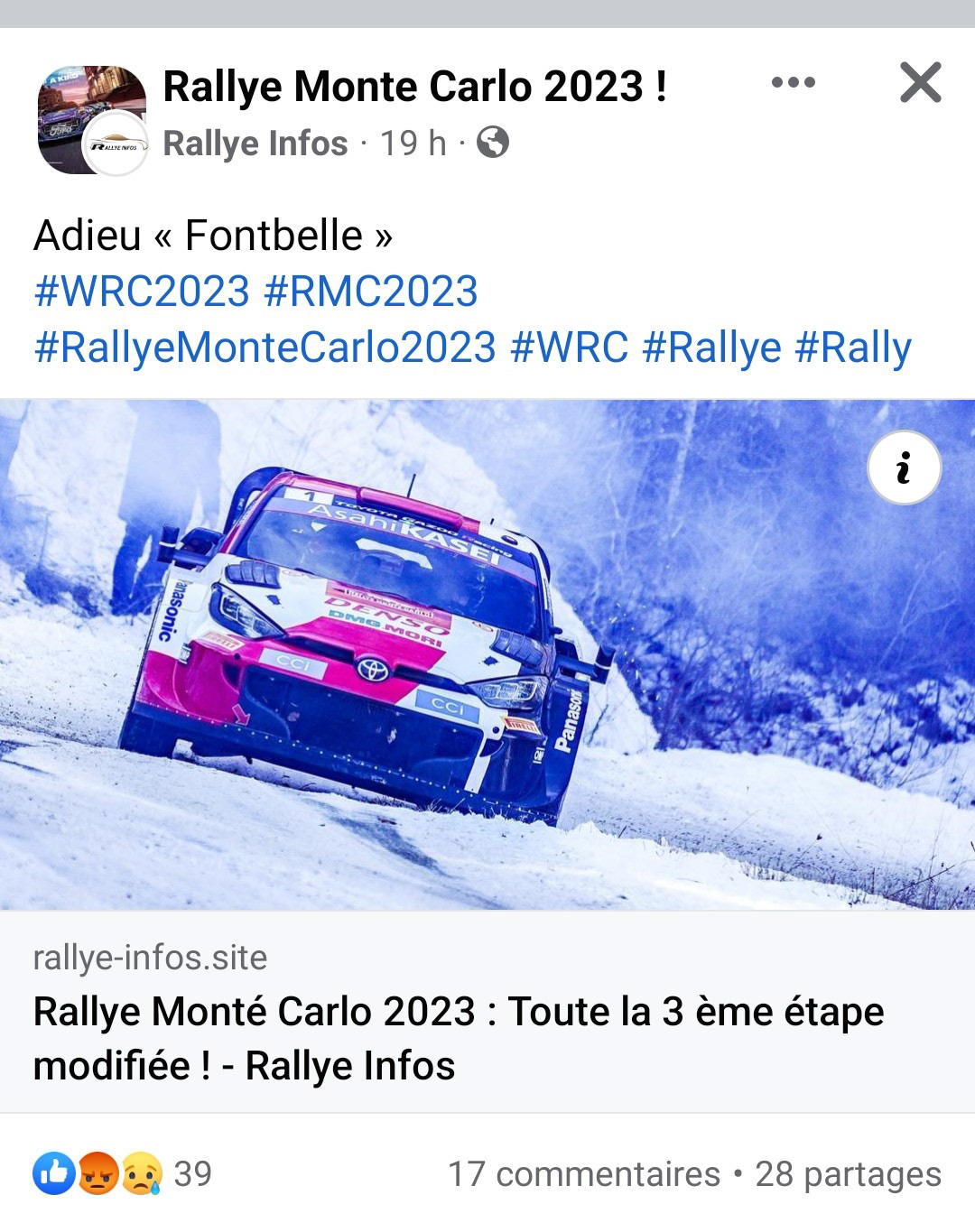Screen dimensions: 975x1232
Task: Tap the #RMC2023 hashtag
Action: coord(371,291)
